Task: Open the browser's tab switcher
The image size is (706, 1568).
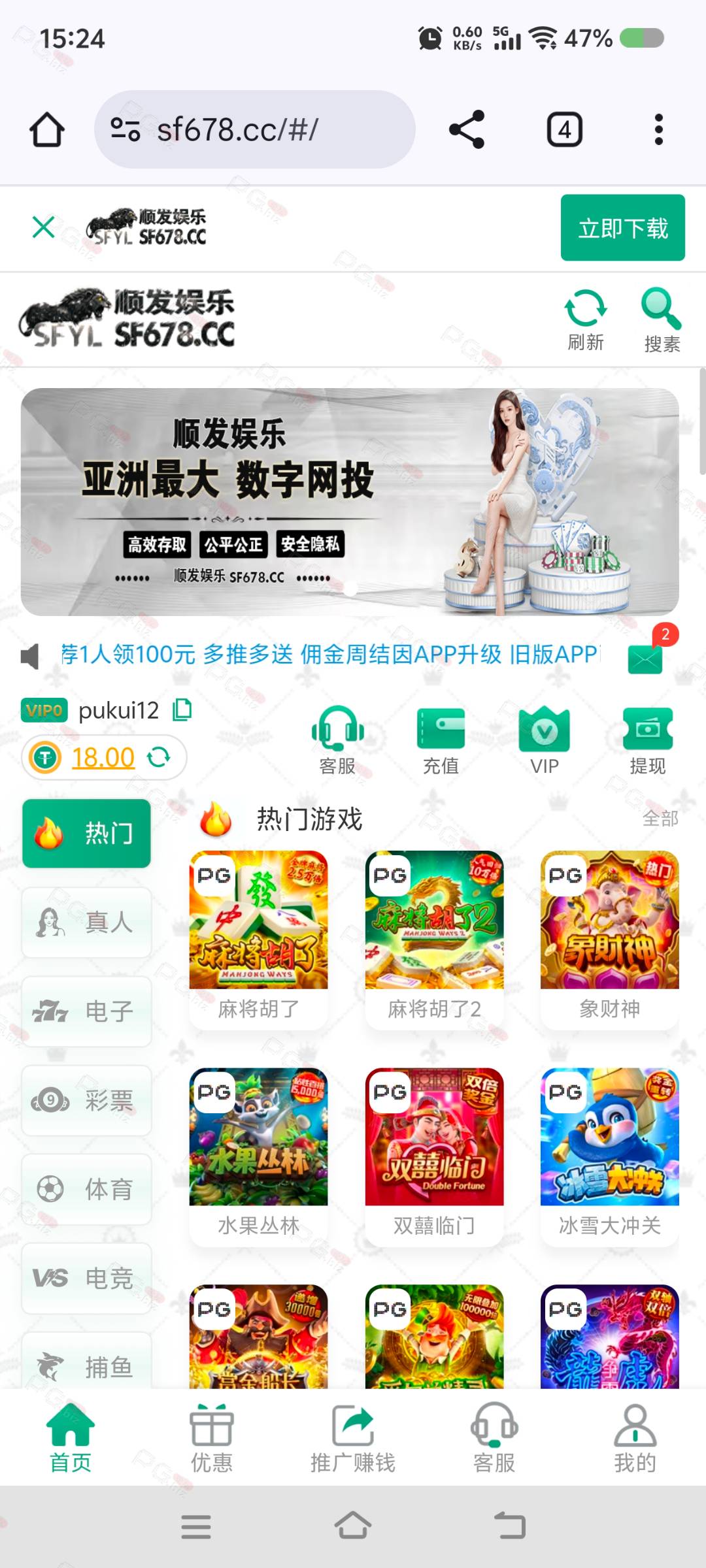Action: point(564,129)
